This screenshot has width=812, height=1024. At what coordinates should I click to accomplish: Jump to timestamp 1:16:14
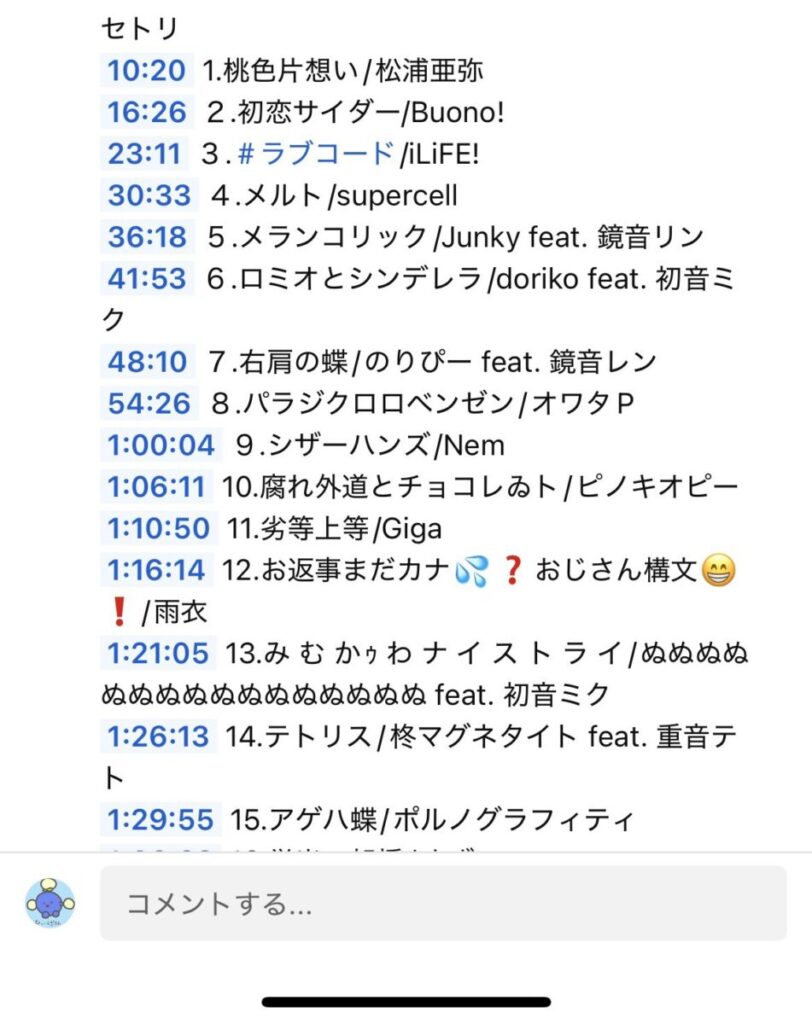(155, 570)
